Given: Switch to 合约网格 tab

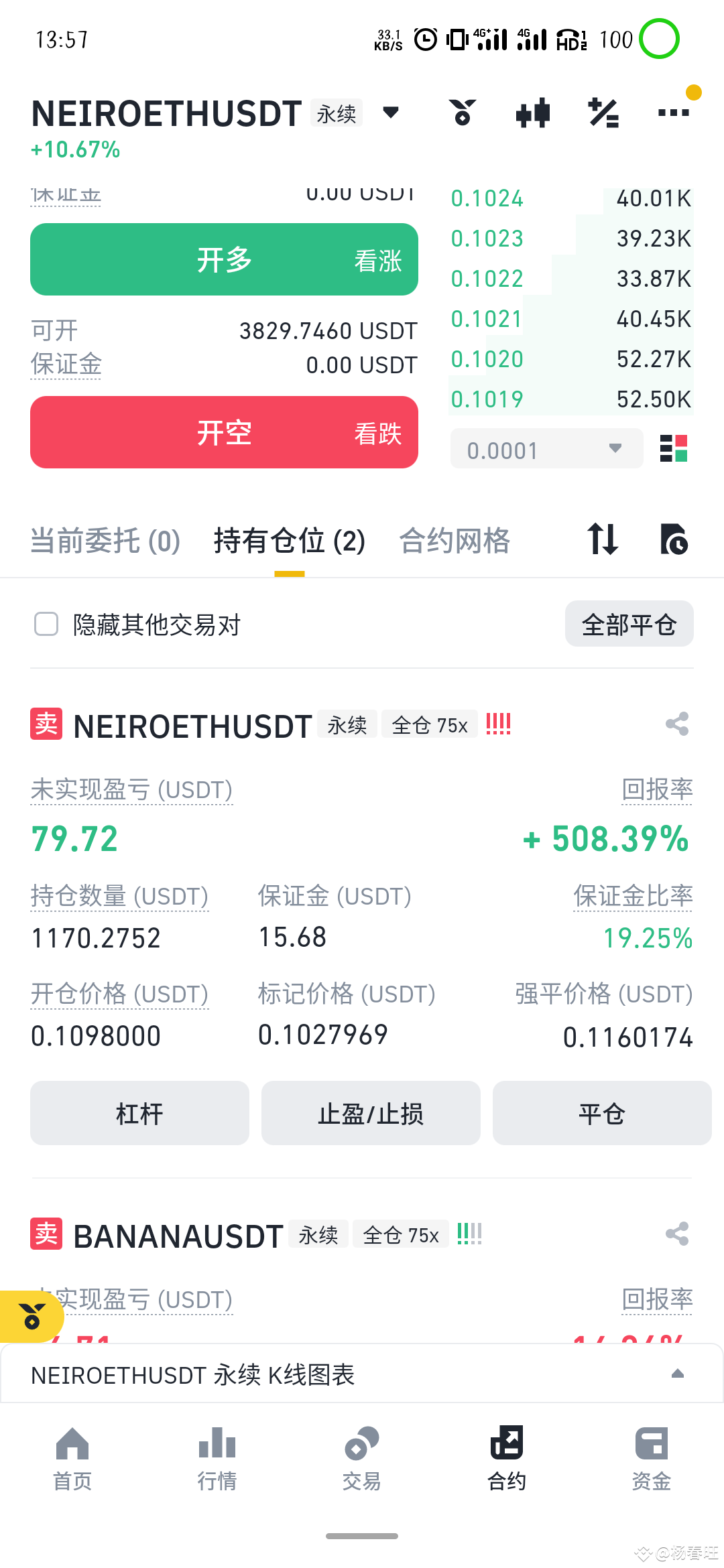Looking at the screenshot, I should [x=455, y=540].
